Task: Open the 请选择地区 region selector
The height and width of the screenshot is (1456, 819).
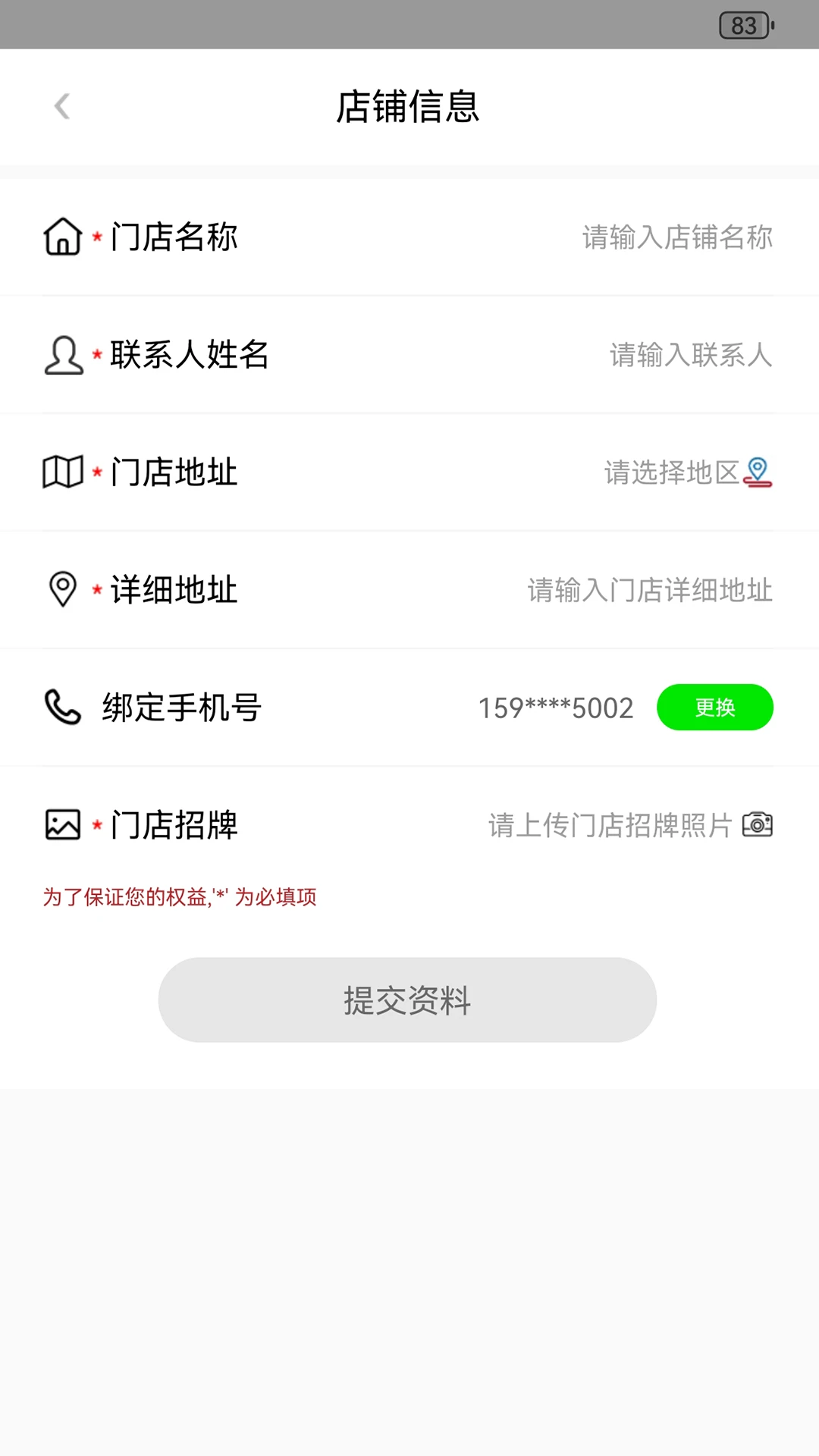Action: click(x=673, y=472)
